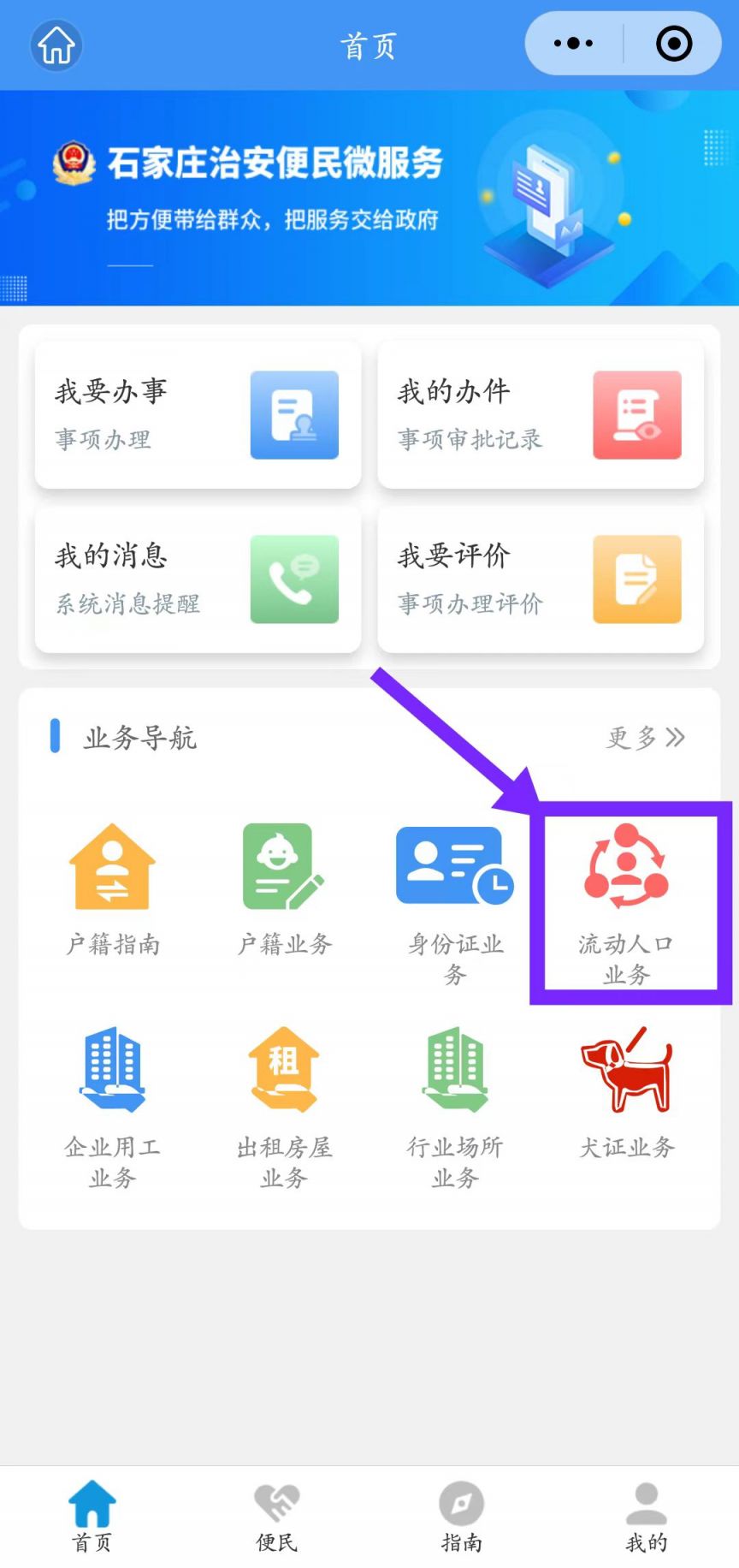Select 出租房屋业务
739x1568 pixels.
(284, 1106)
